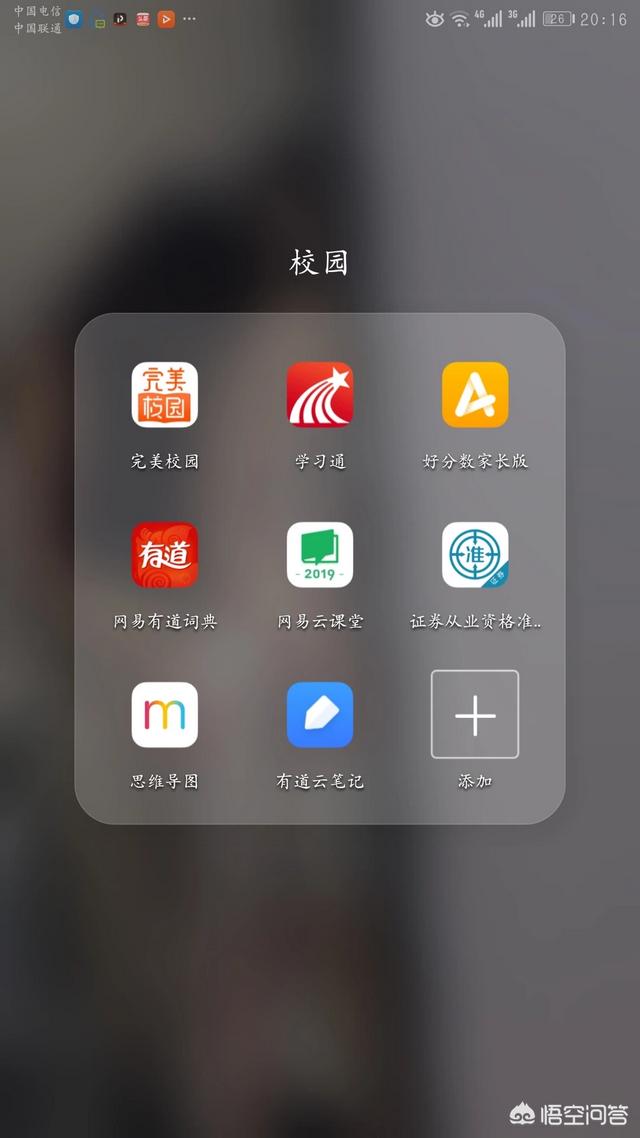Open the 完美校园 app

(x=165, y=395)
